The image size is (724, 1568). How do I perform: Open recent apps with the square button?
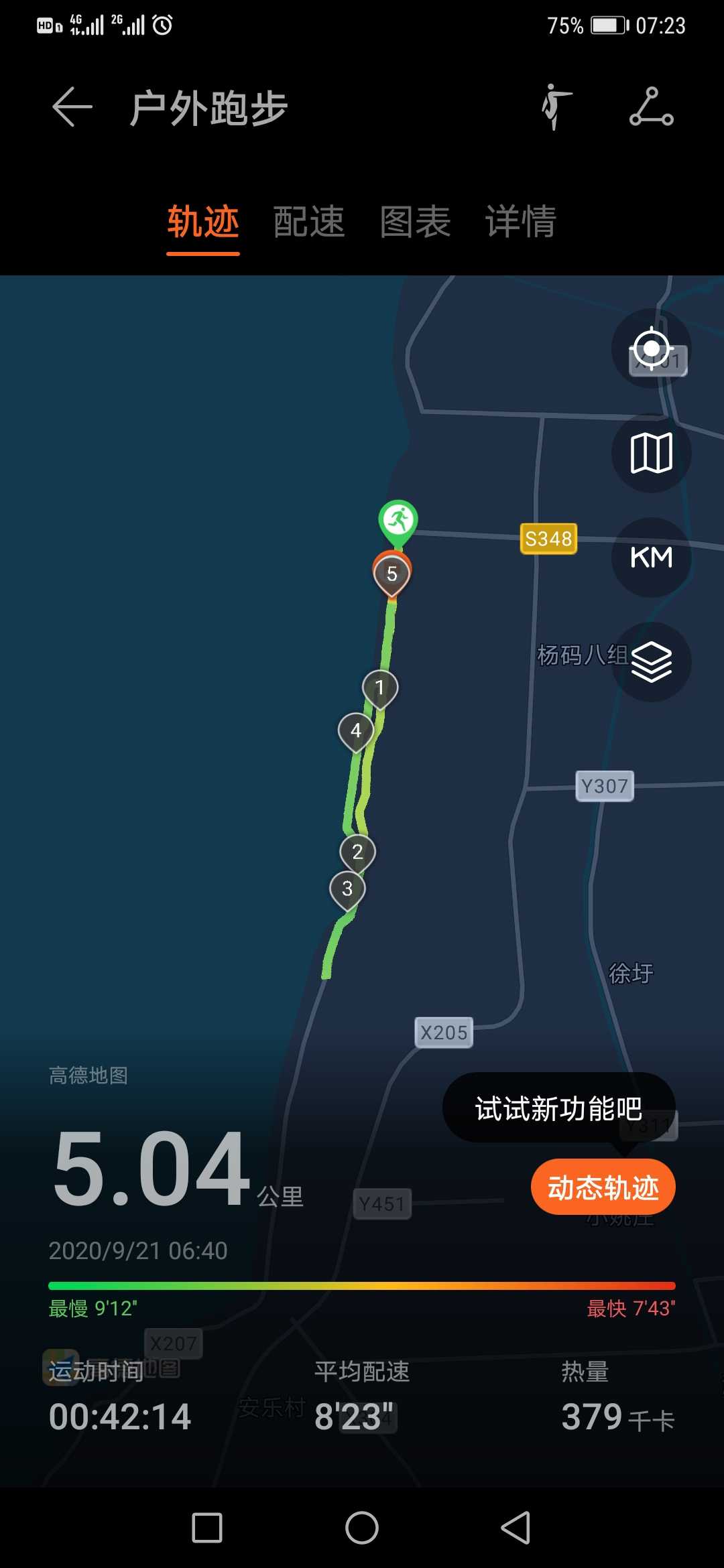pos(207,1528)
